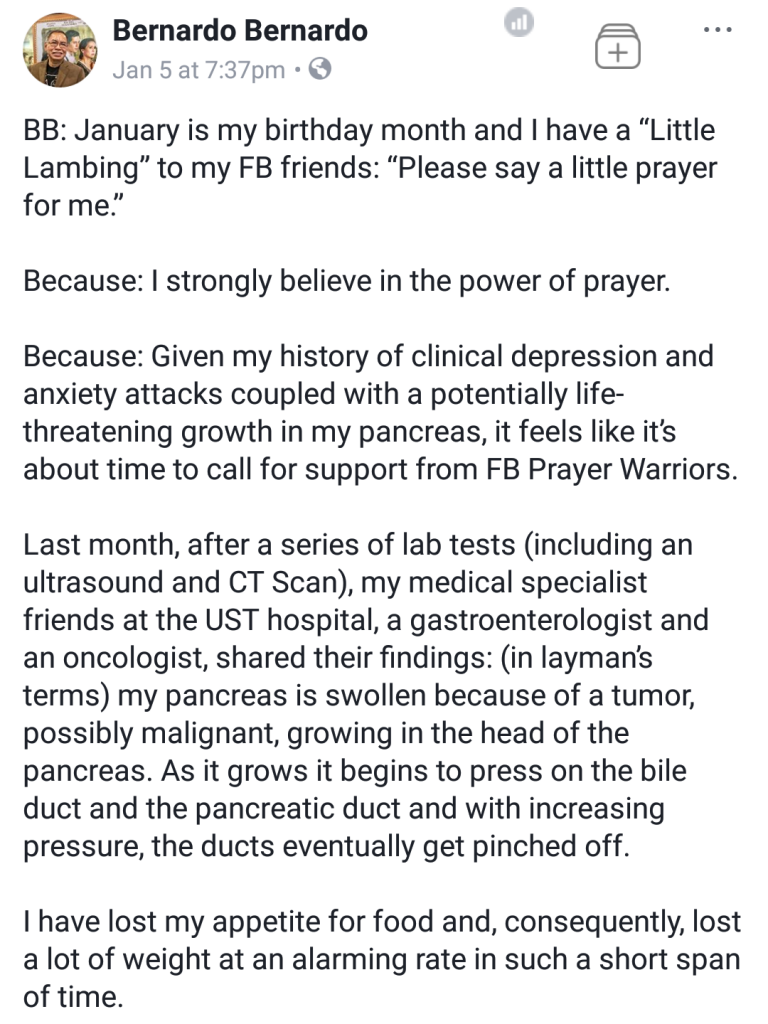The width and height of the screenshot is (768, 1024).
Task: View post insights bar-chart icon
Action: click(x=520, y=22)
